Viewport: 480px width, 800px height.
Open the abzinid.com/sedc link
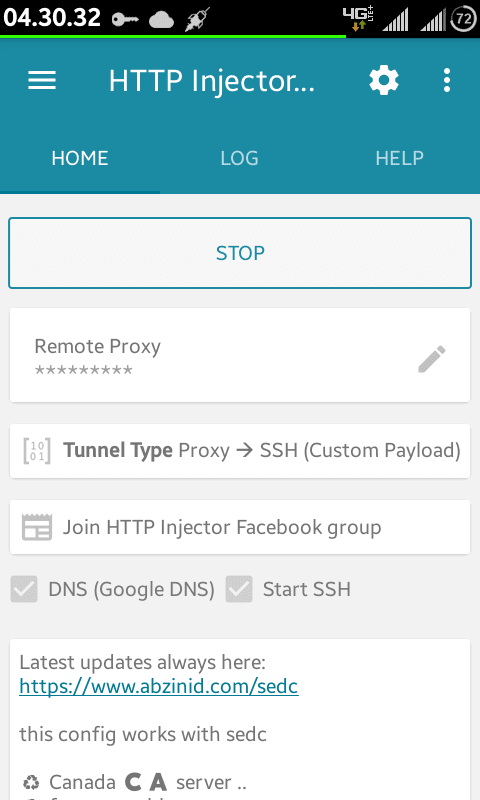tap(159, 686)
